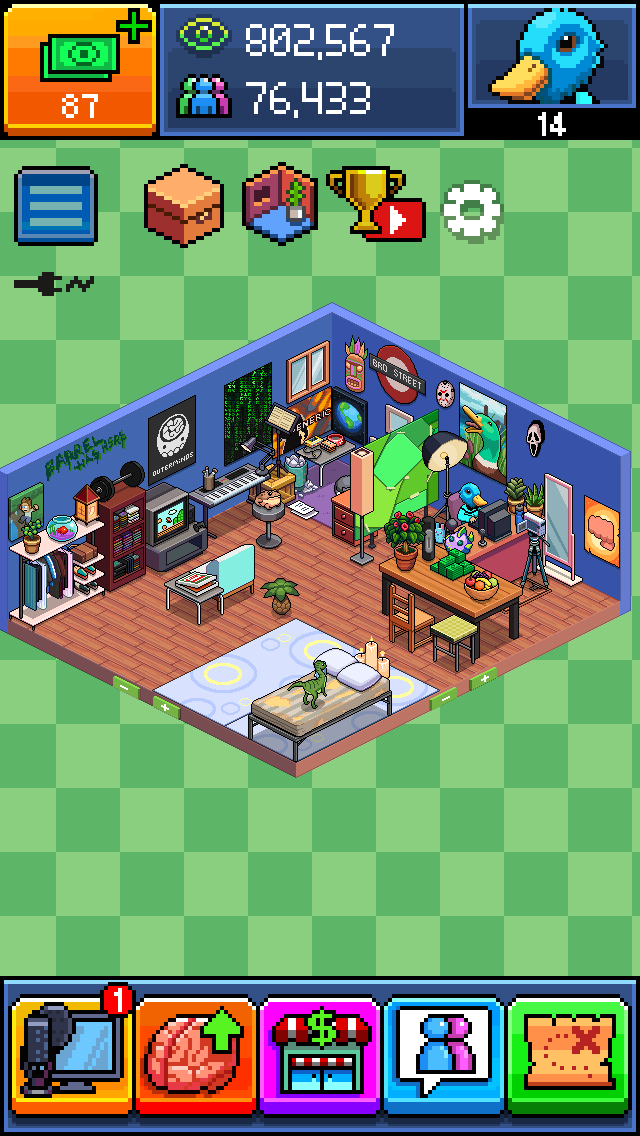Open the hamburger menu button
The height and width of the screenshot is (1136, 640).
pos(56,205)
